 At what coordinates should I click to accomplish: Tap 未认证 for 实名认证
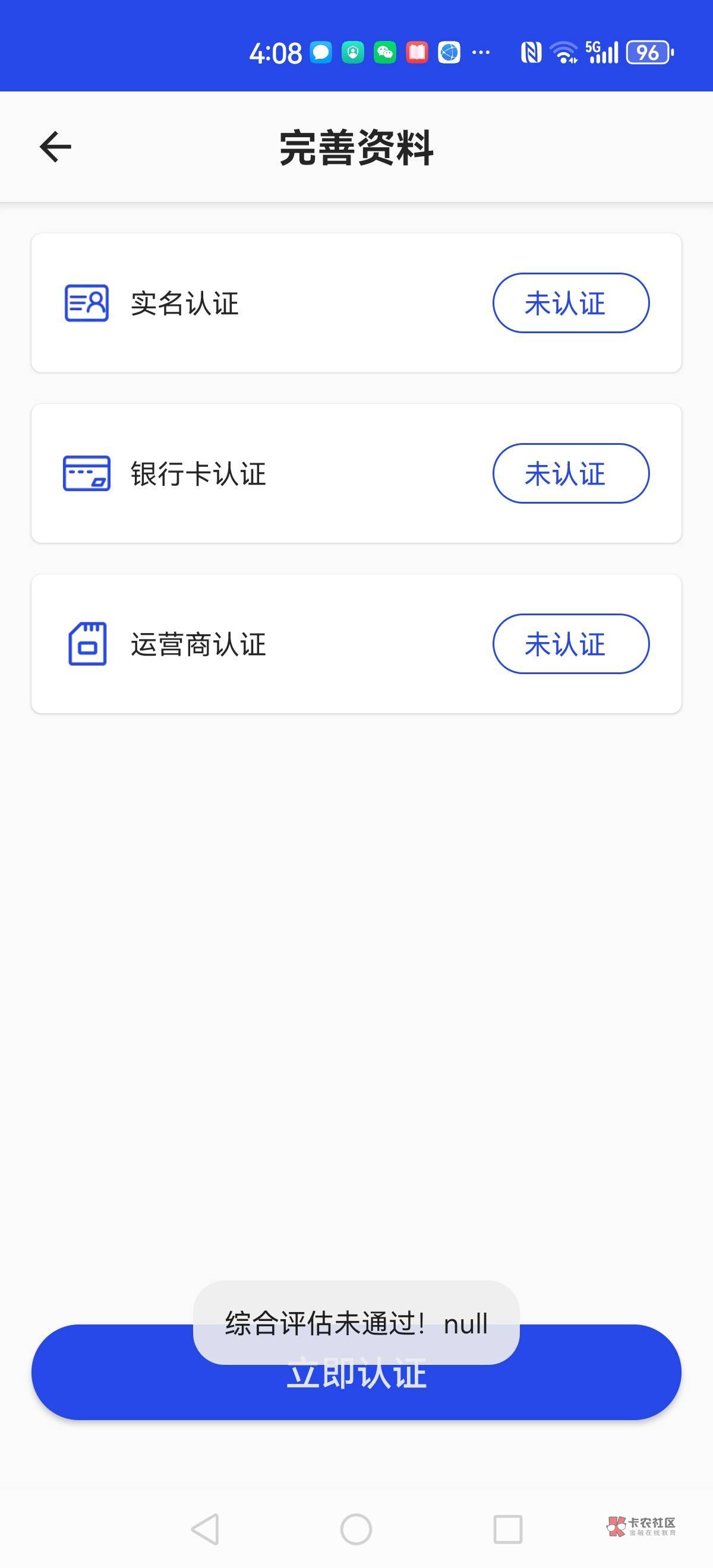(570, 303)
